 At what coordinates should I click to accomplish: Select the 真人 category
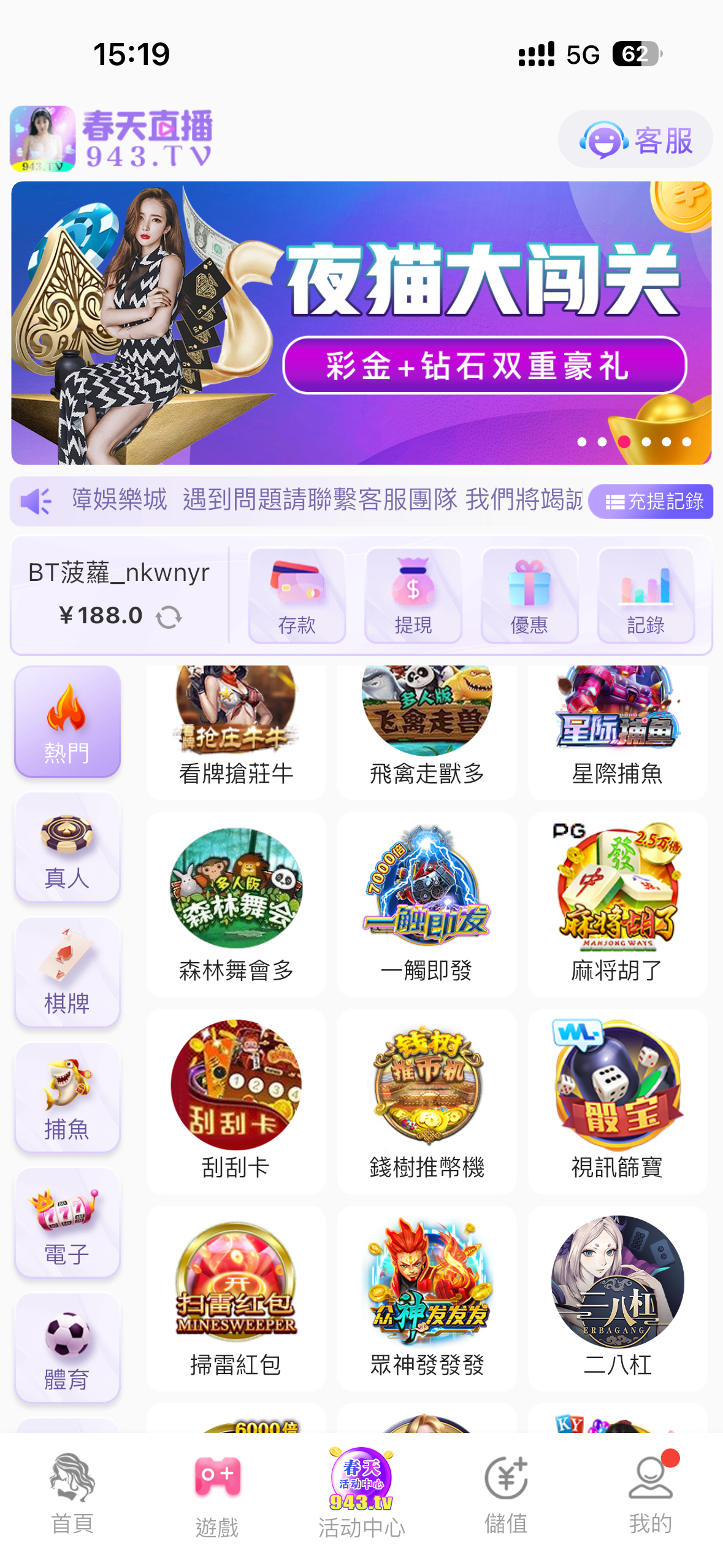(67, 848)
